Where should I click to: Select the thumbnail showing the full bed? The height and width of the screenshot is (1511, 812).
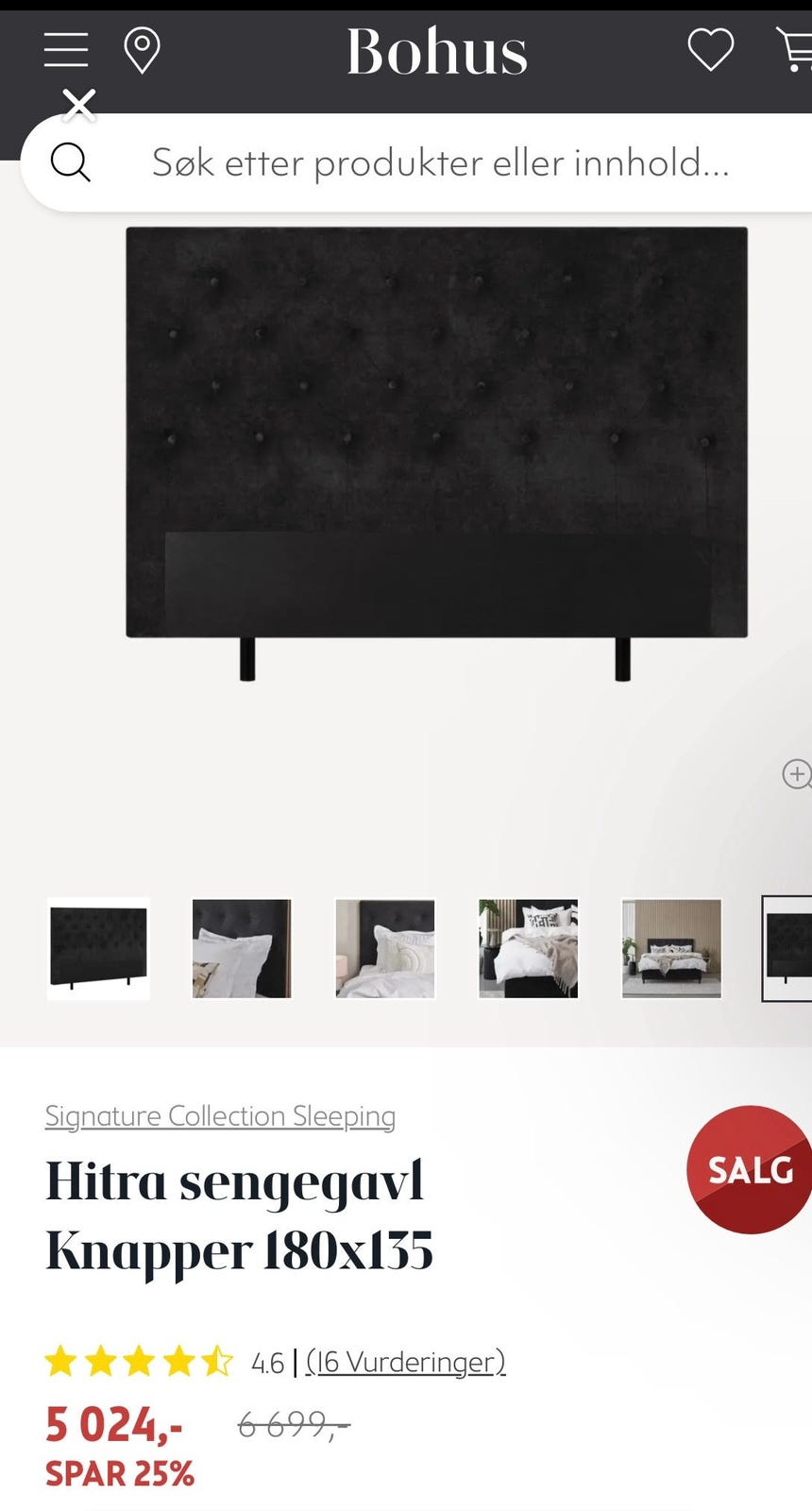tap(671, 948)
